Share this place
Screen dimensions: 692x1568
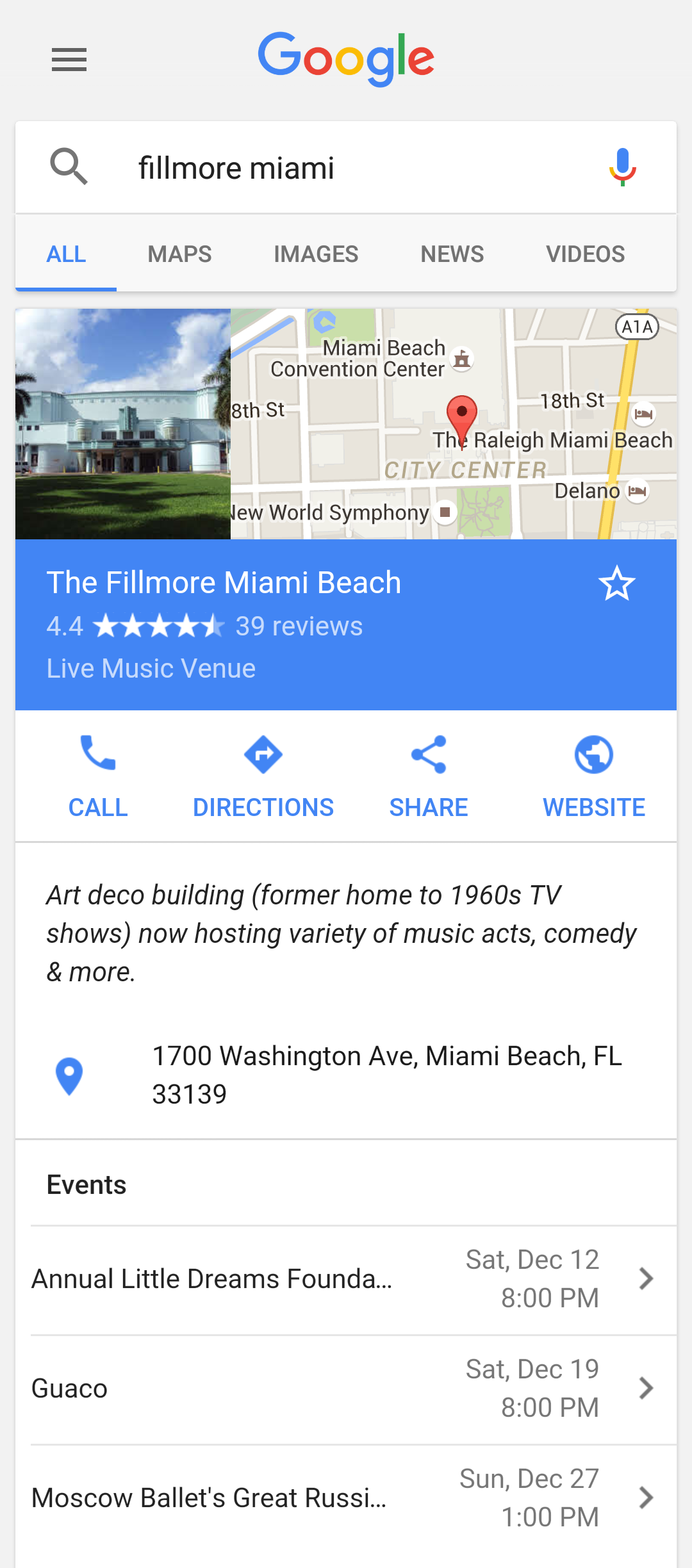429,776
